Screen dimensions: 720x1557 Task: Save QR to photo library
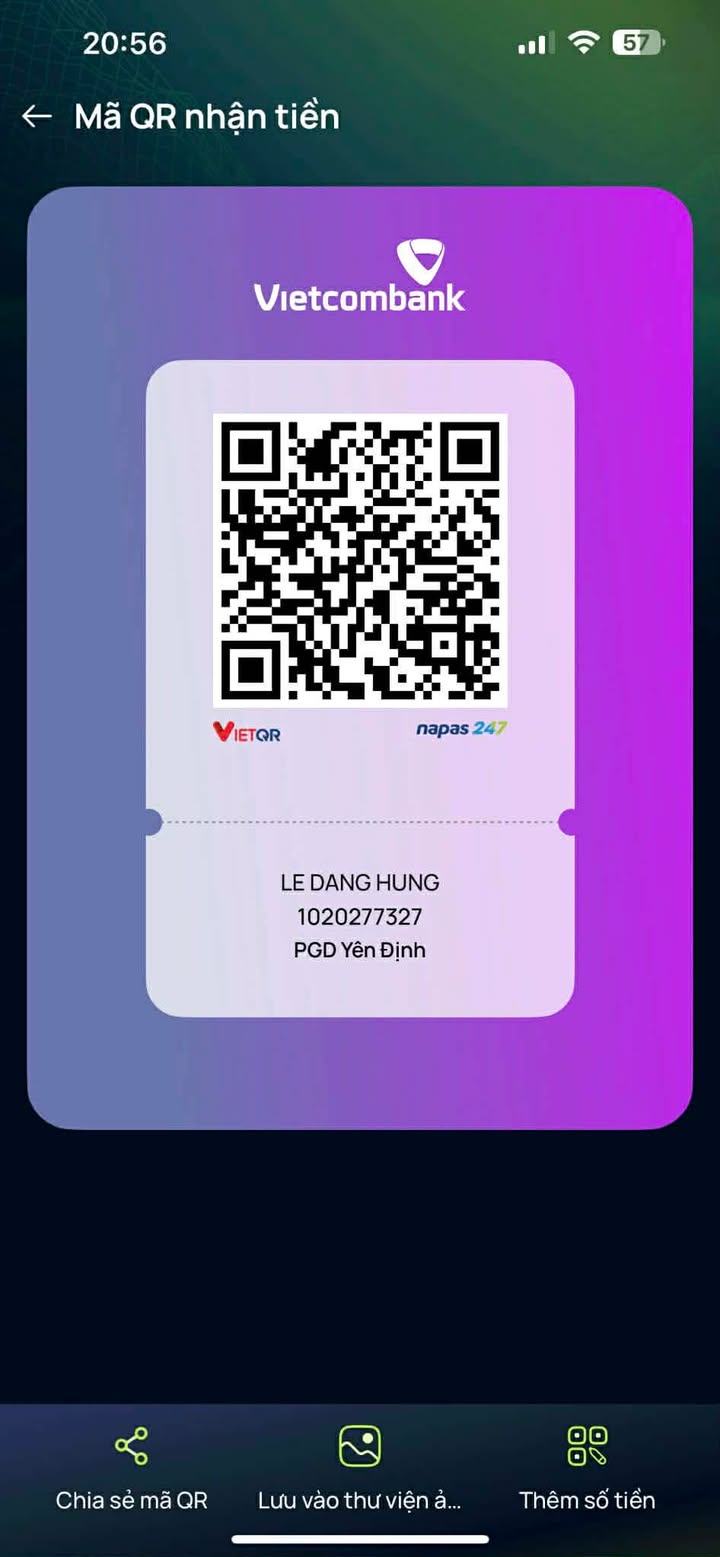tap(359, 1466)
